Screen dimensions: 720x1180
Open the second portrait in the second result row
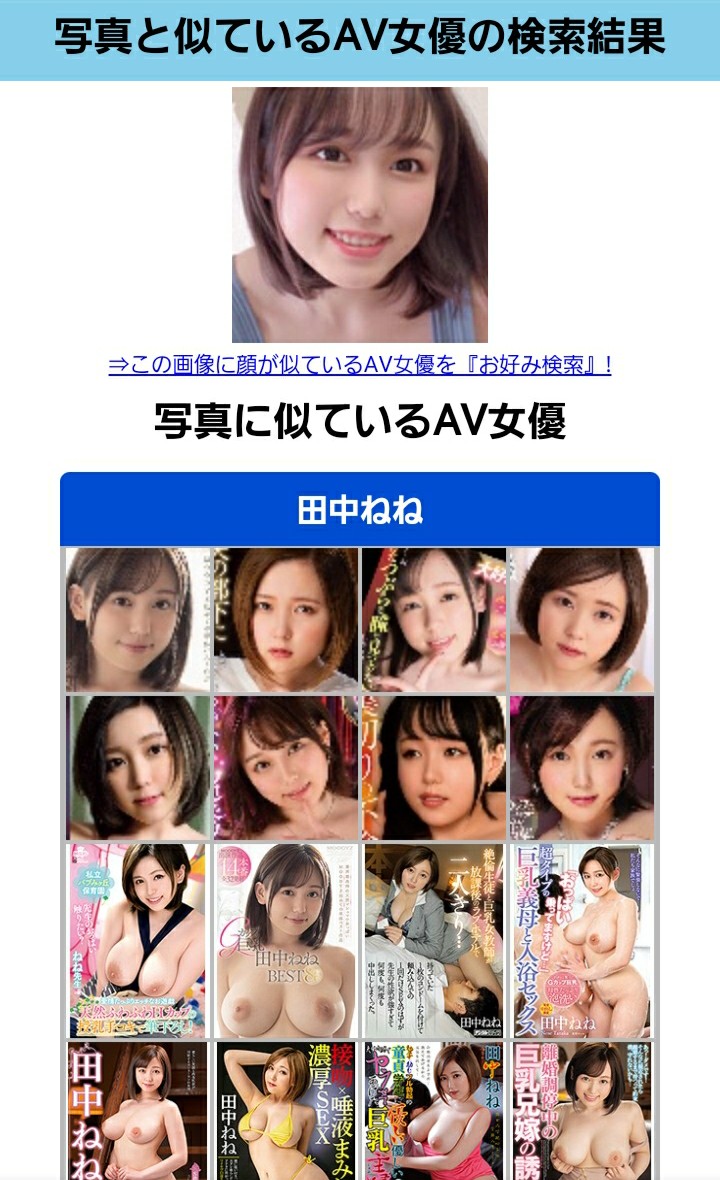click(x=285, y=765)
